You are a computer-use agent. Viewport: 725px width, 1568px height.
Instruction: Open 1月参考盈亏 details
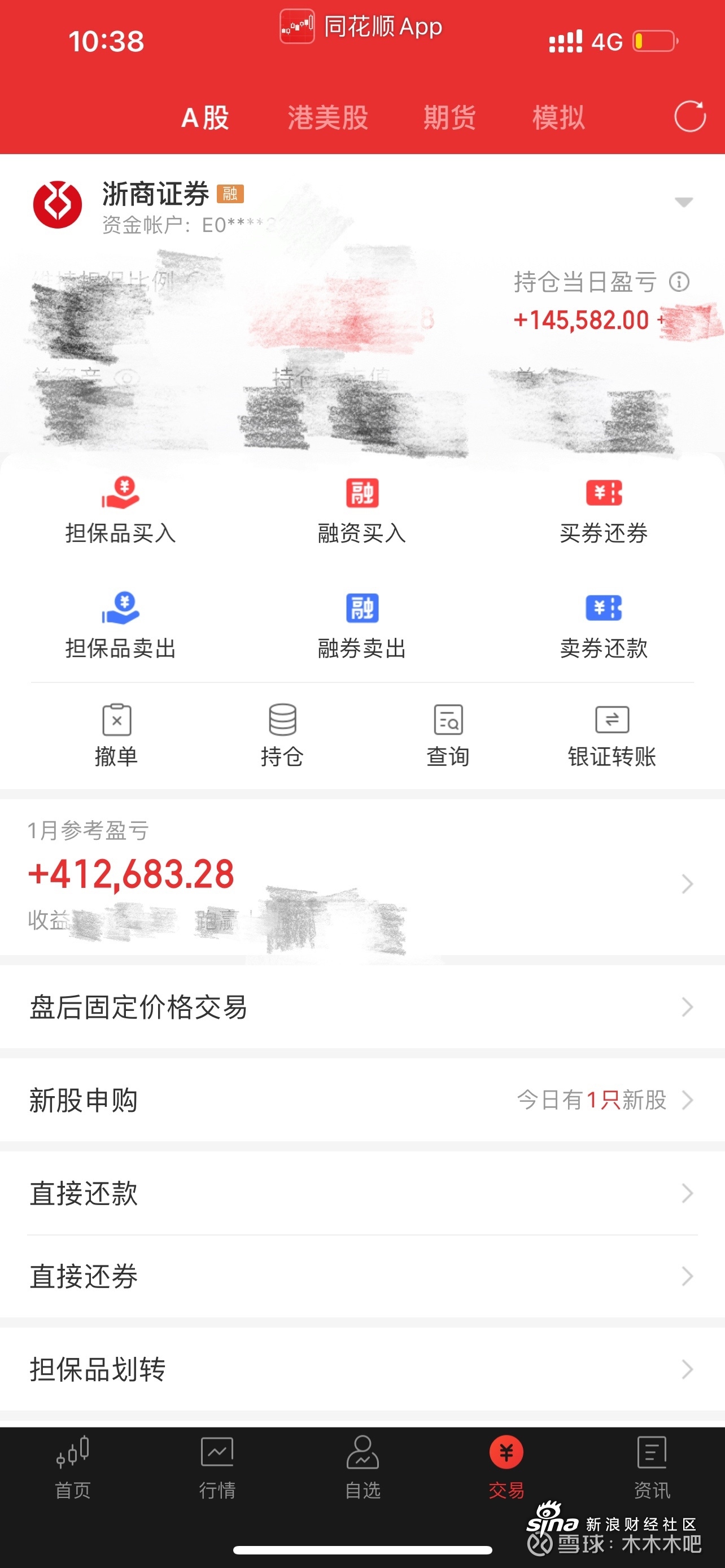[362, 878]
